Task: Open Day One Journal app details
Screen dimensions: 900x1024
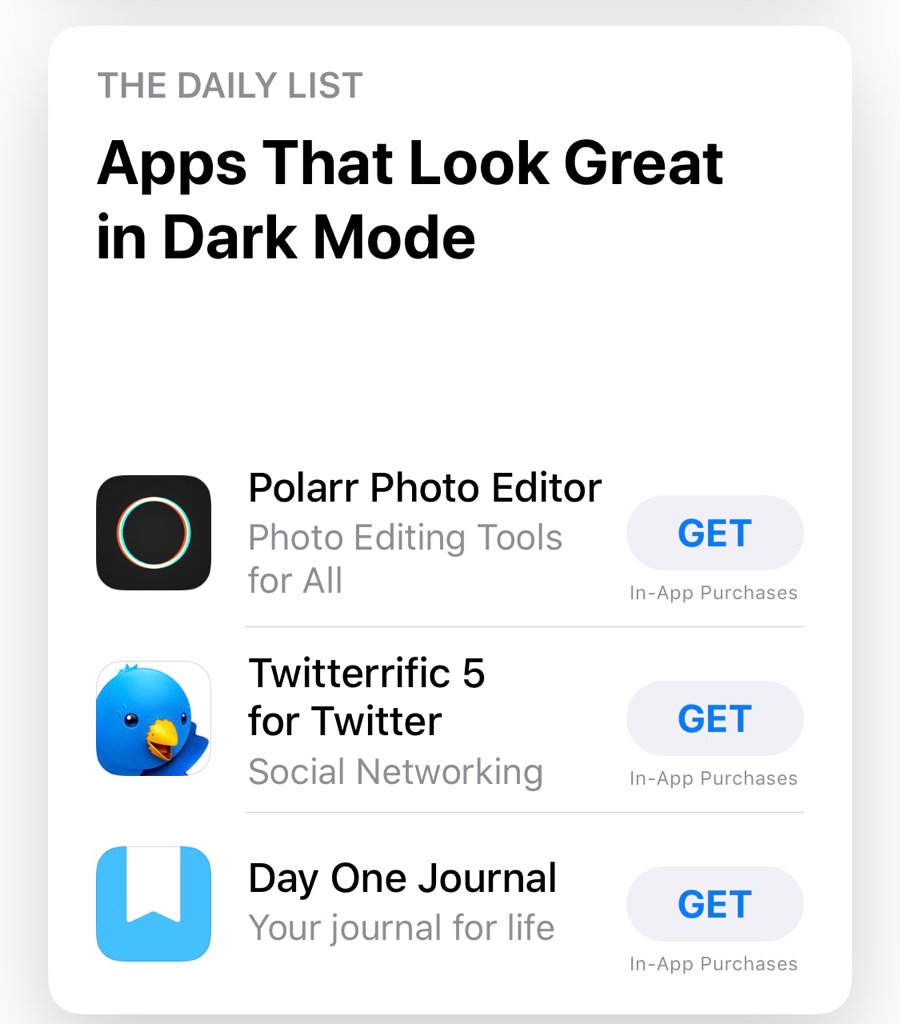Action: pyautogui.click(x=402, y=879)
